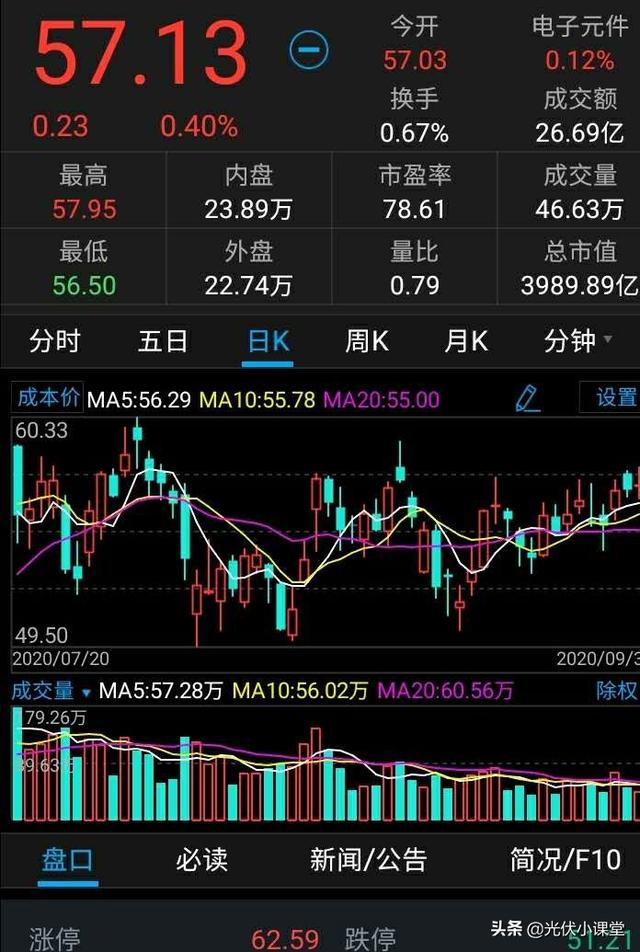
Task: Switch to the 简况/F10 tab
Action: click(x=565, y=859)
